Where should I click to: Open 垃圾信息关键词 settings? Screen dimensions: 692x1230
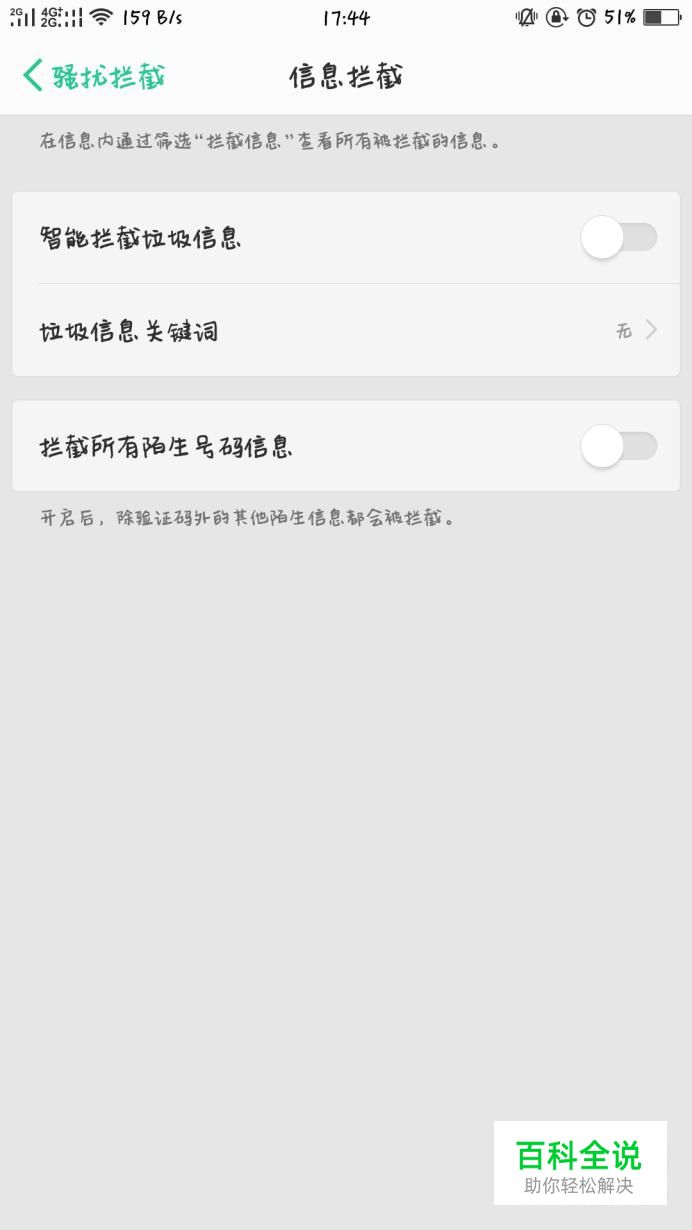coord(346,330)
